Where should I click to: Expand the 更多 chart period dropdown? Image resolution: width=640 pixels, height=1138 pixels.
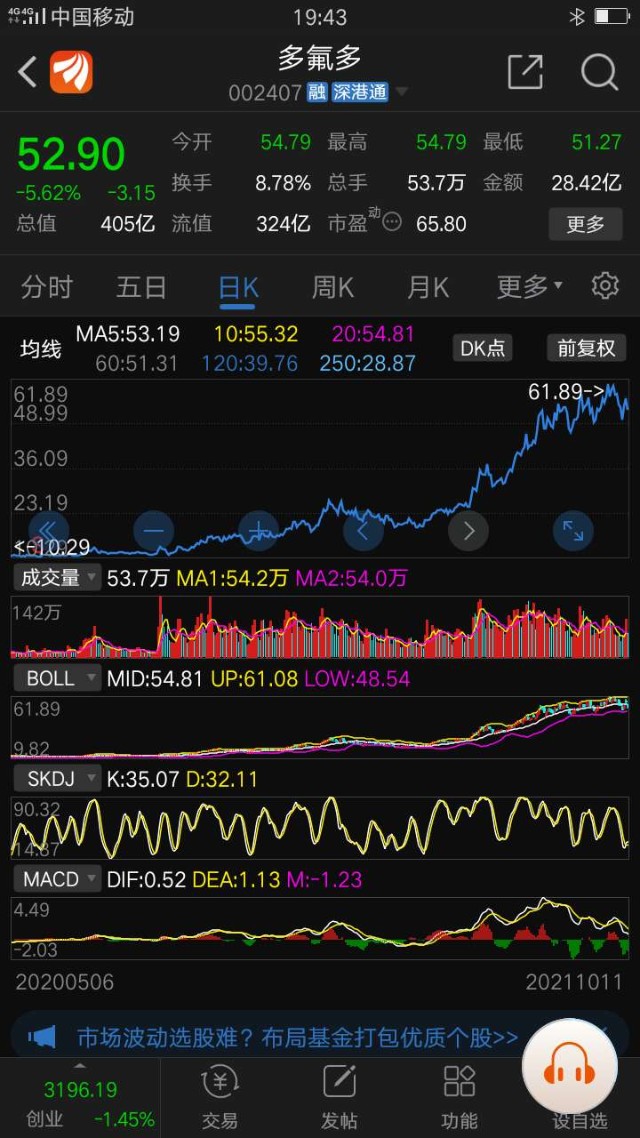(x=529, y=288)
